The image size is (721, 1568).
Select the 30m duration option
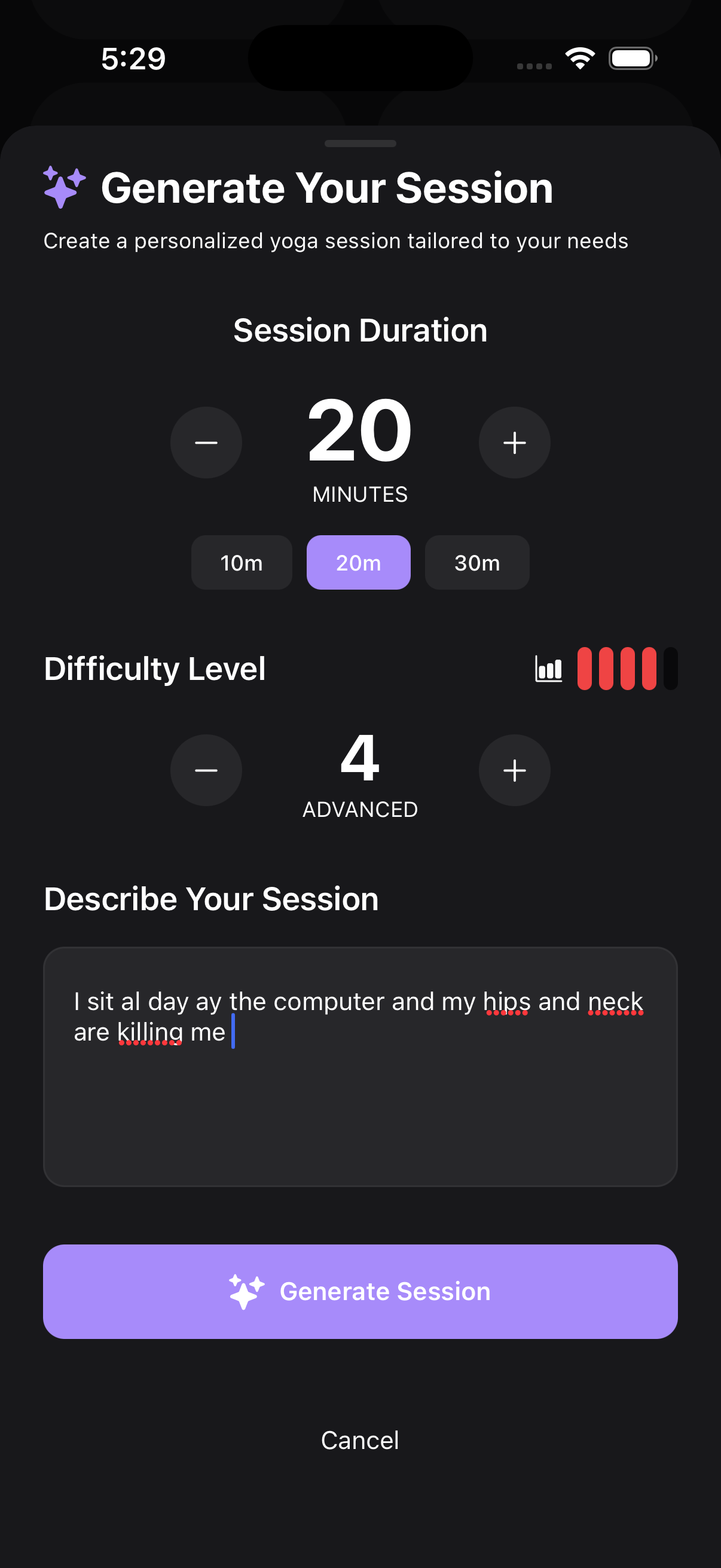click(477, 562)
